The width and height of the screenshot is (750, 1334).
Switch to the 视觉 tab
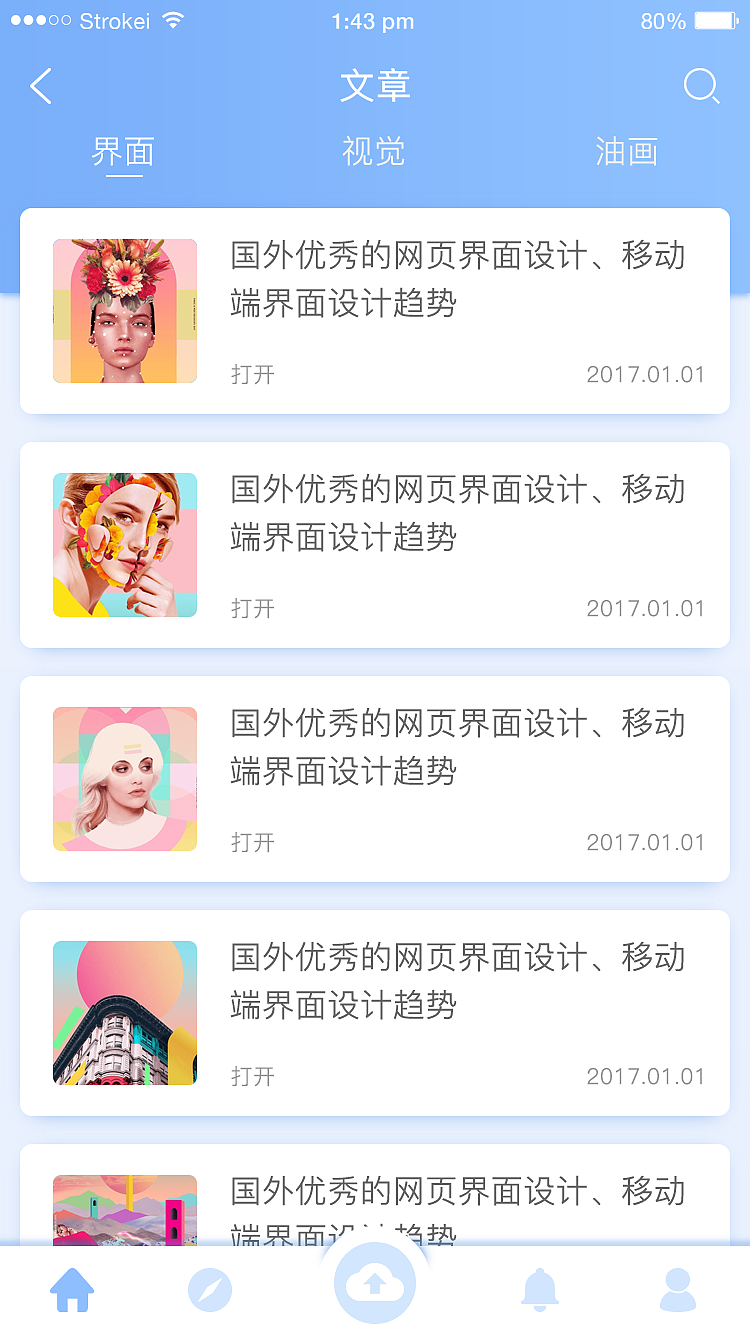coord(374,152)
